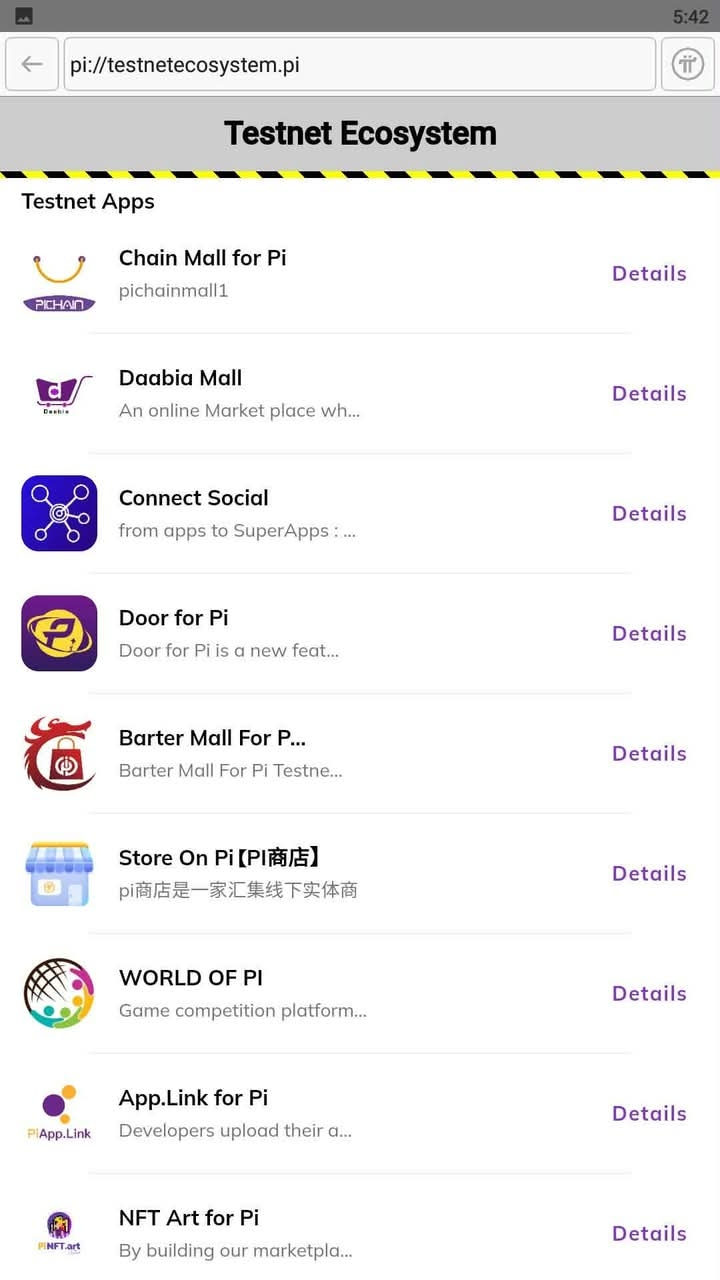Show Details for Connect Social
720x1280 pixels.
[x=649, y=513]
